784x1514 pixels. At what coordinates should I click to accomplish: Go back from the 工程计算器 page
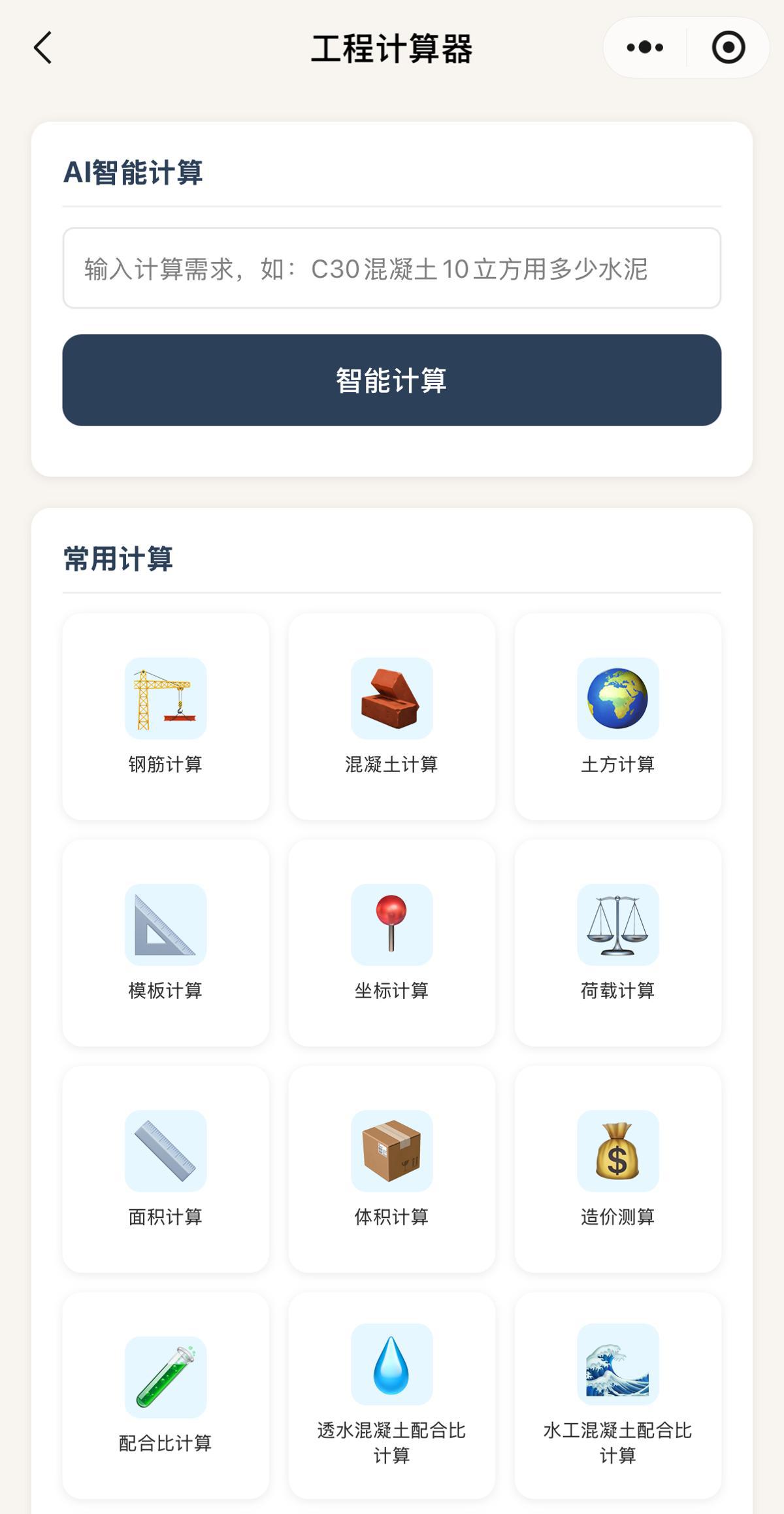pyautogui.click(x=43, y=48)
